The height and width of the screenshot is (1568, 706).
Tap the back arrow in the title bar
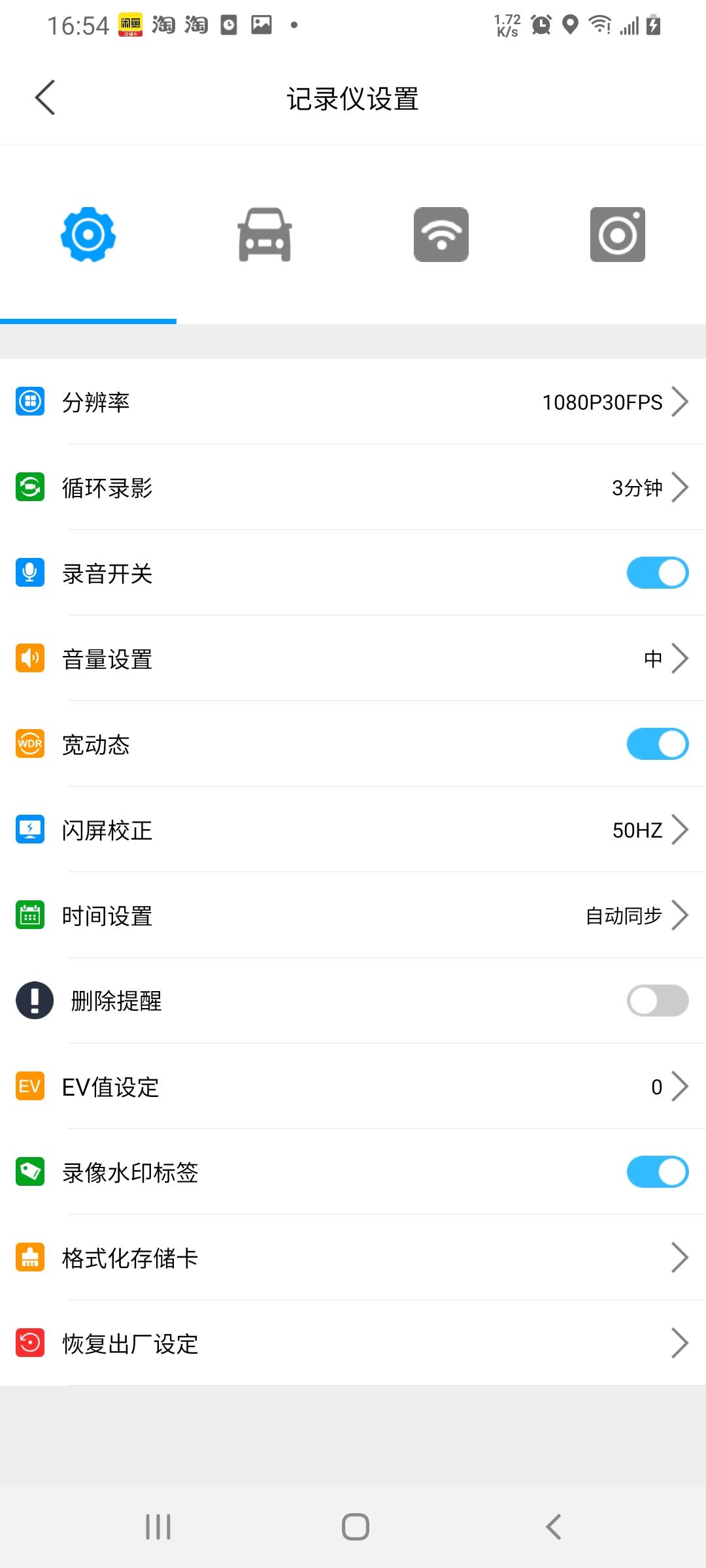point(44,98)
